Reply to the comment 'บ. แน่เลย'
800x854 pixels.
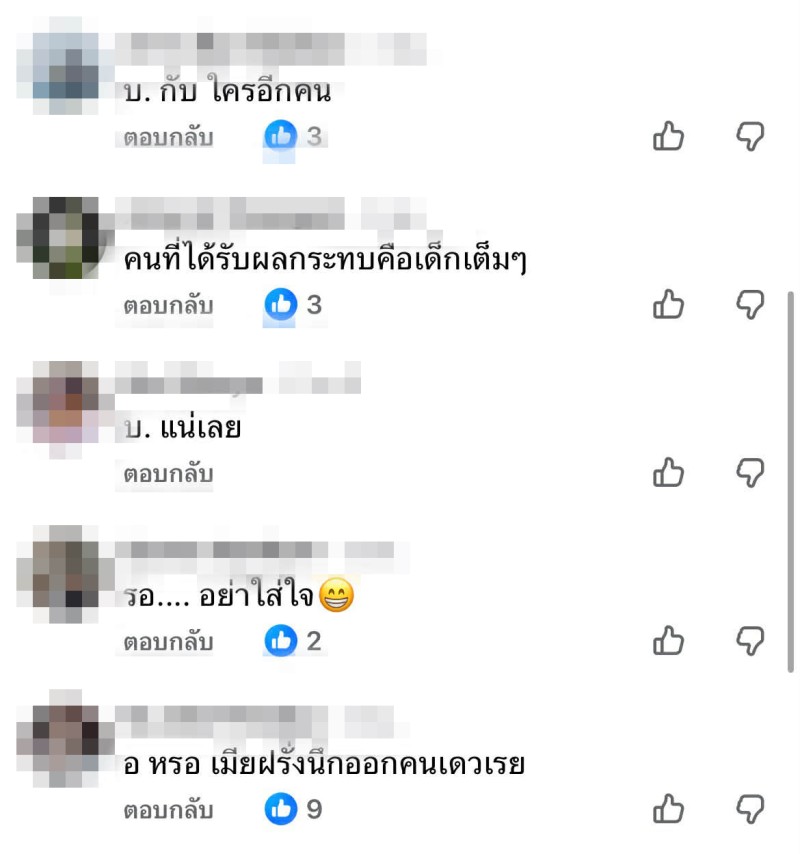[168, 474]
